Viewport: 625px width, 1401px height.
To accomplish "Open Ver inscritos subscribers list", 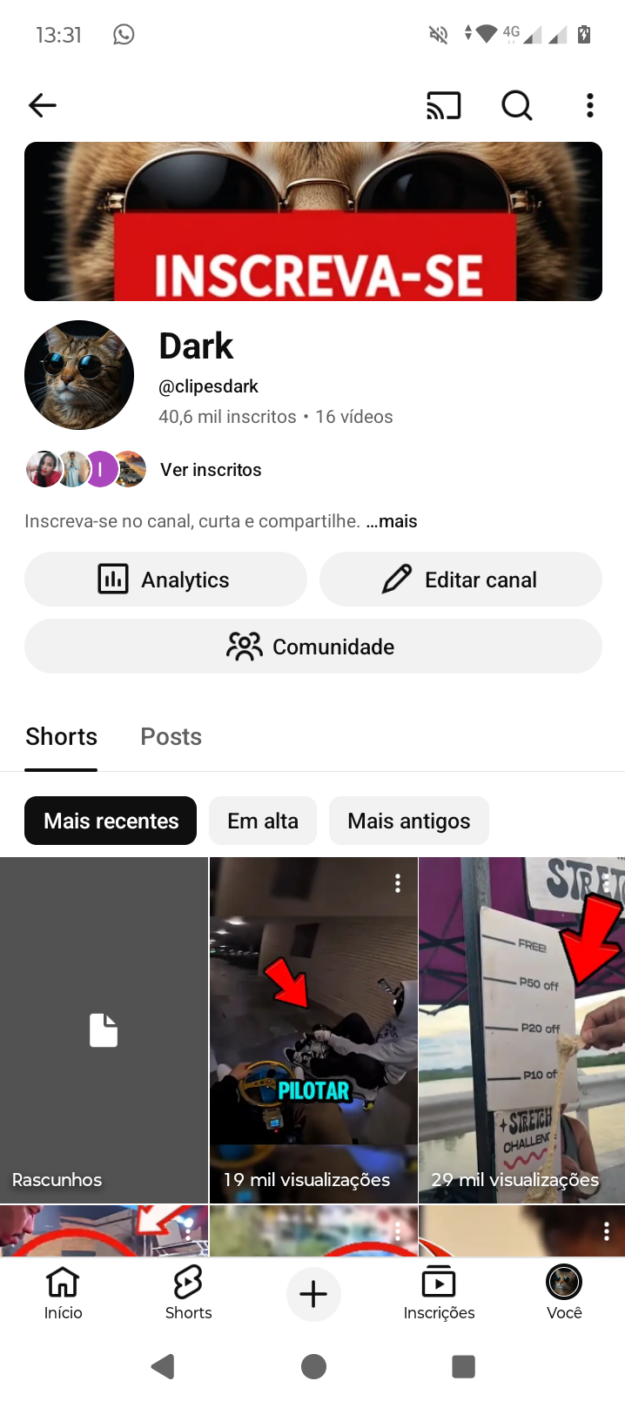I will [x=210, y=470].
